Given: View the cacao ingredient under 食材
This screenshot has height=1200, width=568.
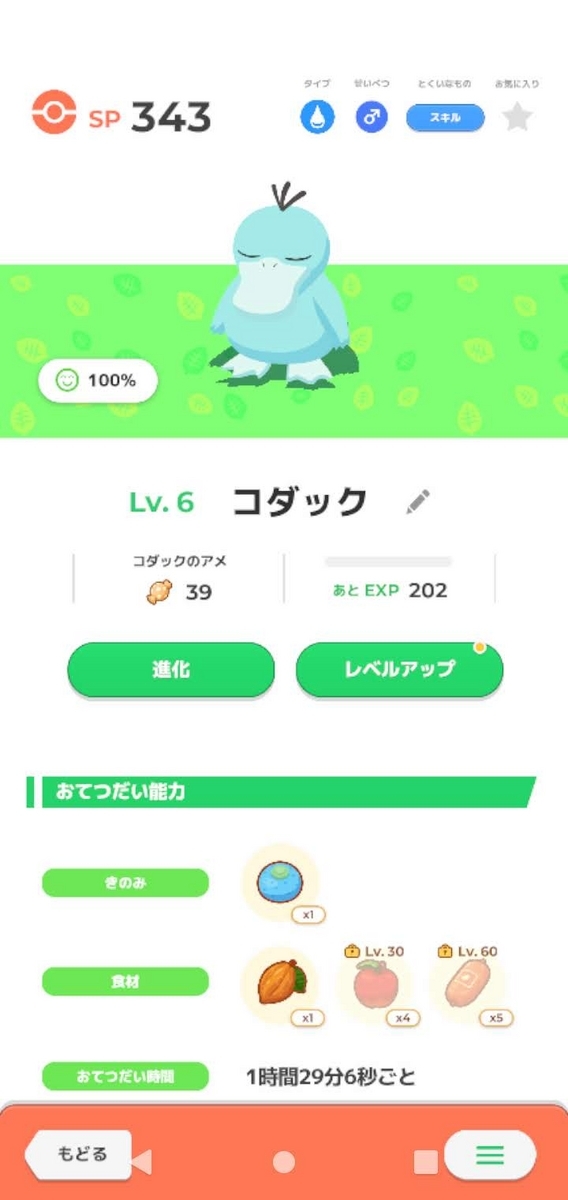Looking at the screenshot, I should [280, 985].
